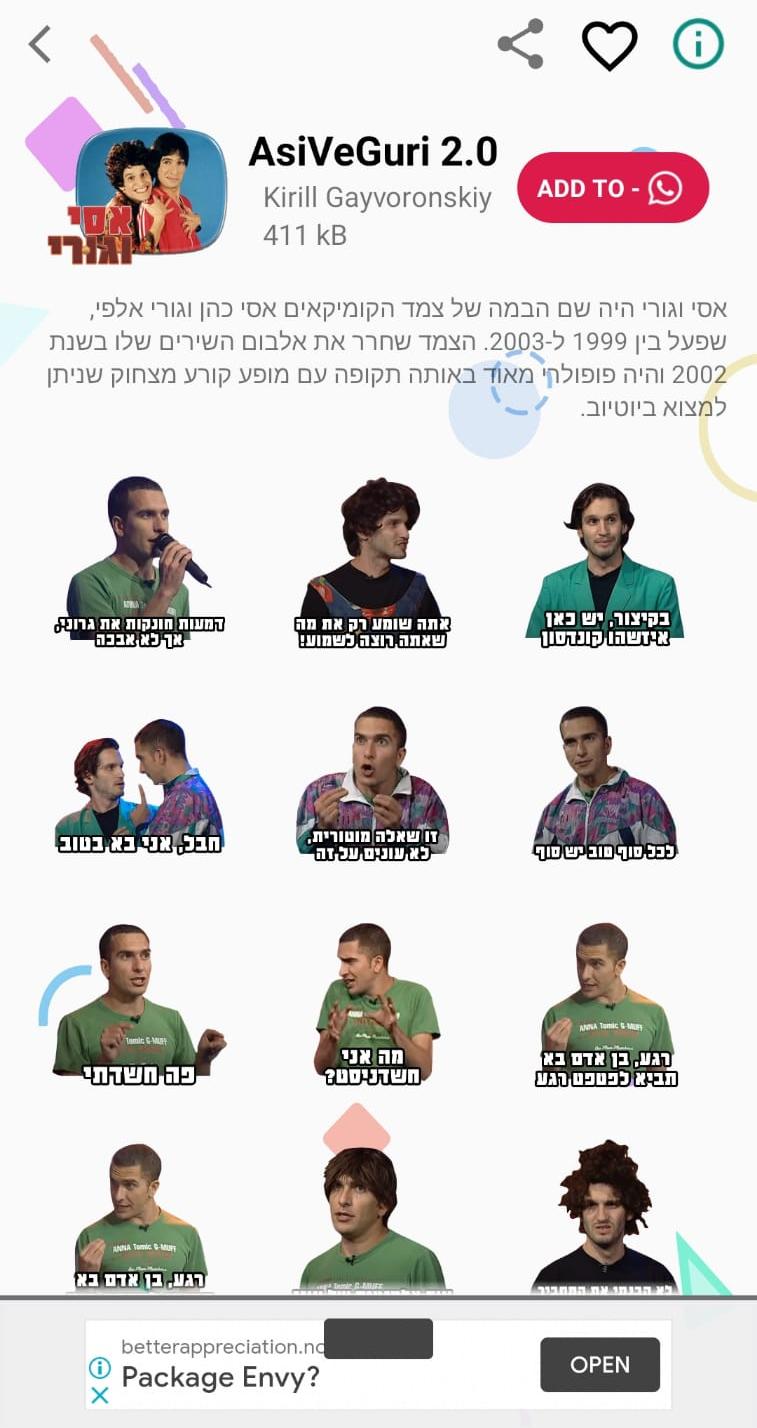Add AsiVeGuri 2.0 pack to WhatsApp
This screenshot has height=1428, width=757.
pos(612,188)
